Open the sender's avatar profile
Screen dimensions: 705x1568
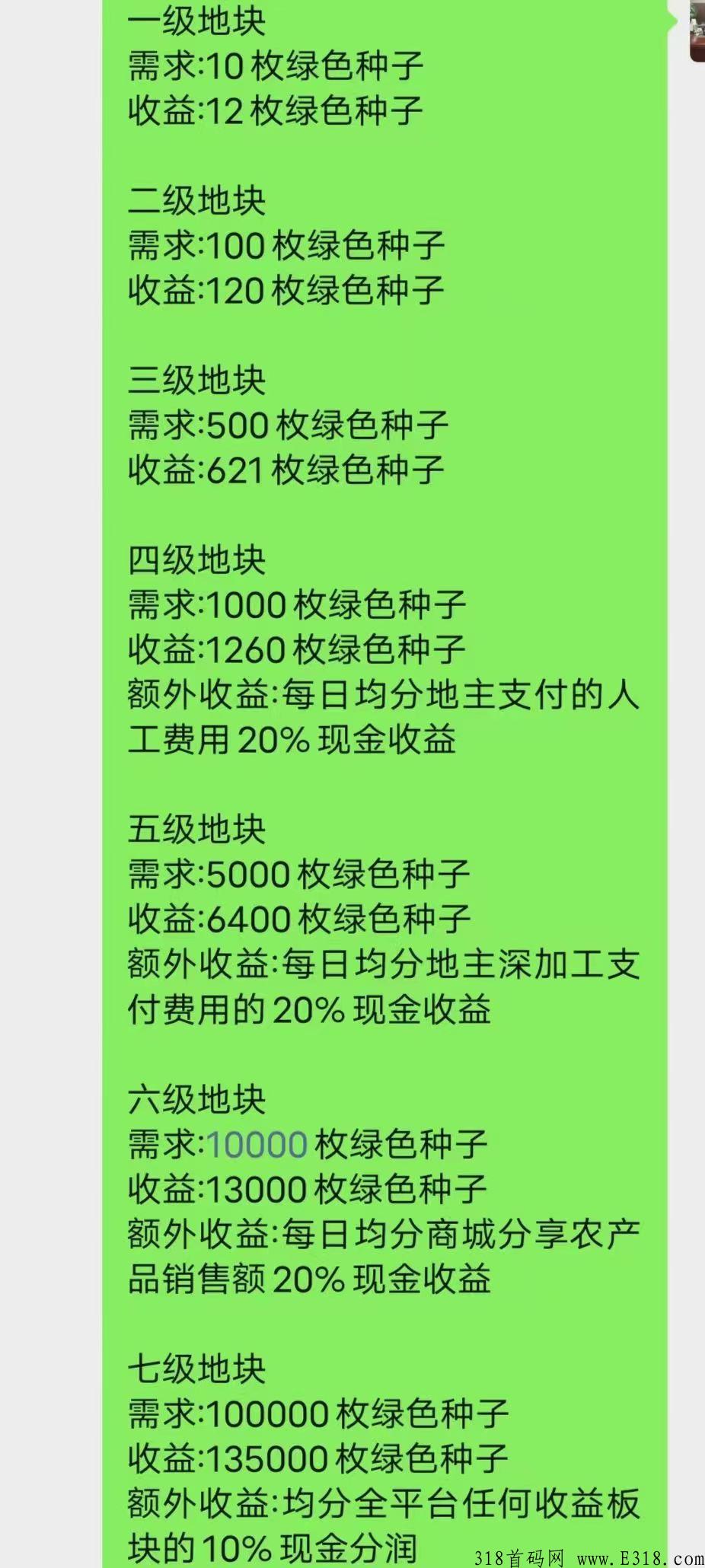coord(697,30)
